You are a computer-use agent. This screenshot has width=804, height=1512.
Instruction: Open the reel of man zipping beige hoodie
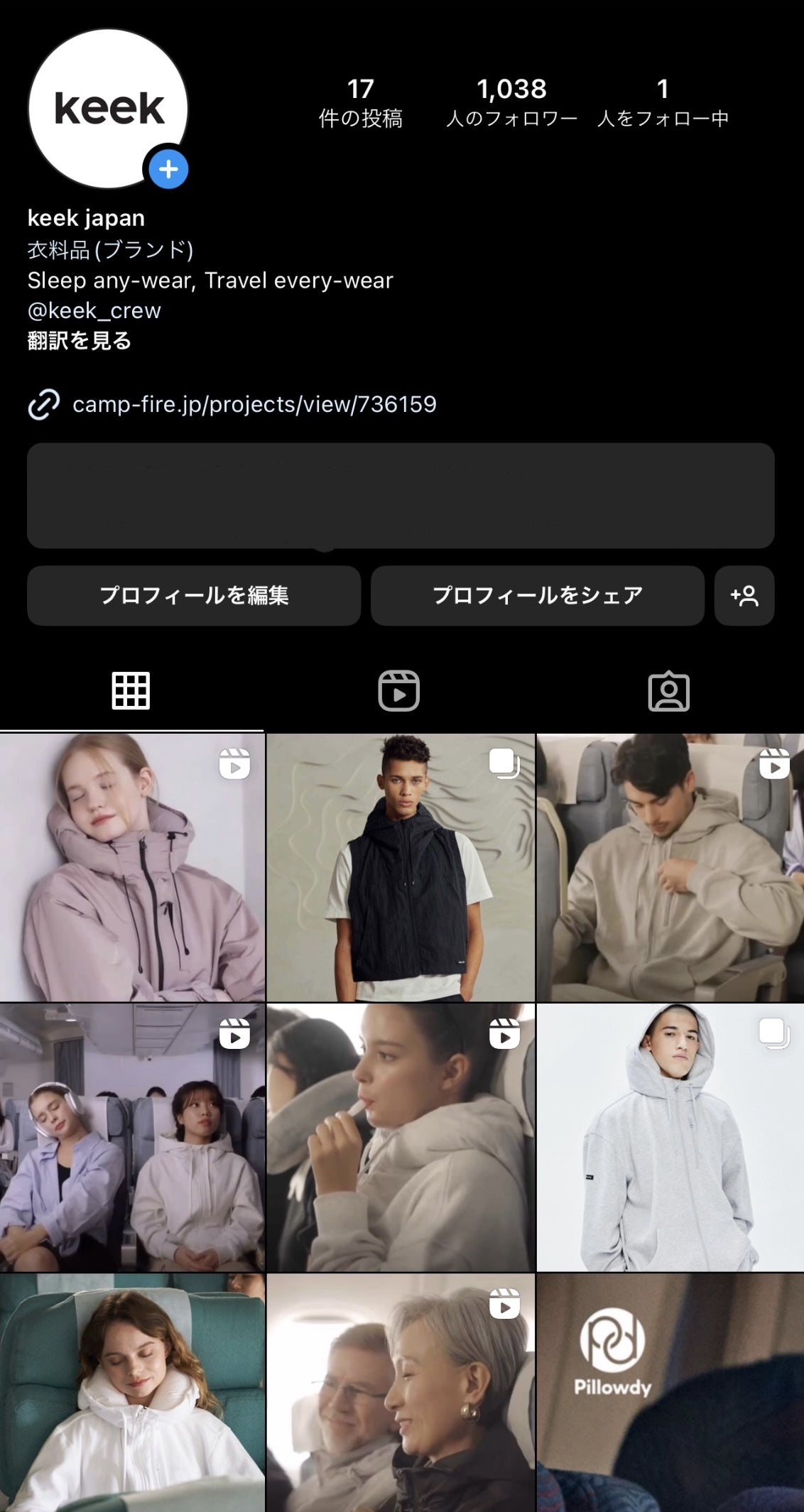pyautogui.click(x=670, y=868)
